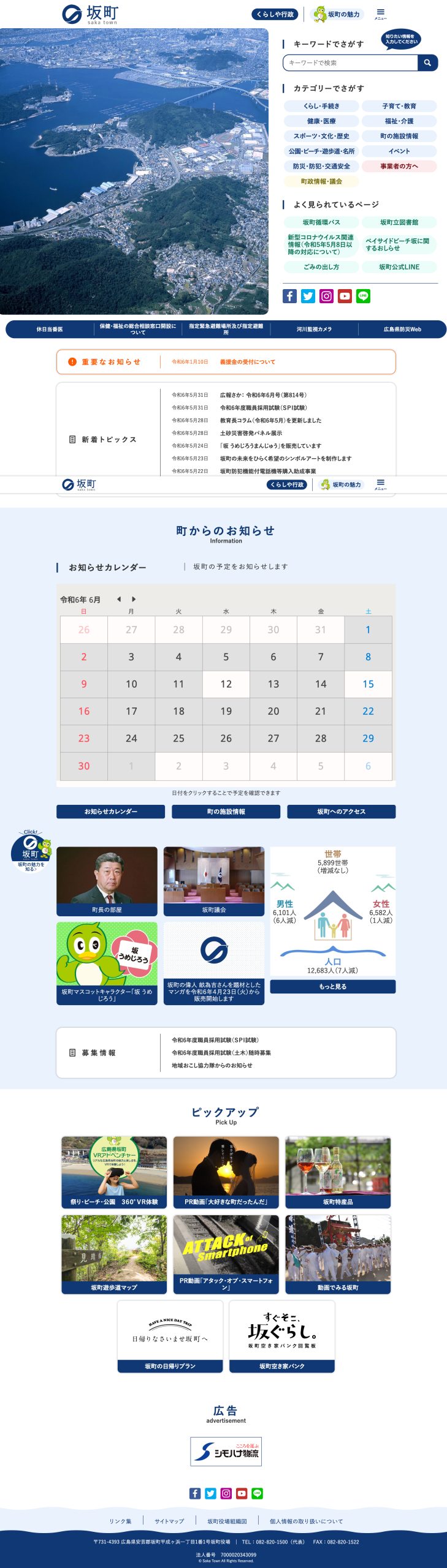447x1568 pixels.
Task: Open 坂町循環バス popular page
Action: [321, 222]
